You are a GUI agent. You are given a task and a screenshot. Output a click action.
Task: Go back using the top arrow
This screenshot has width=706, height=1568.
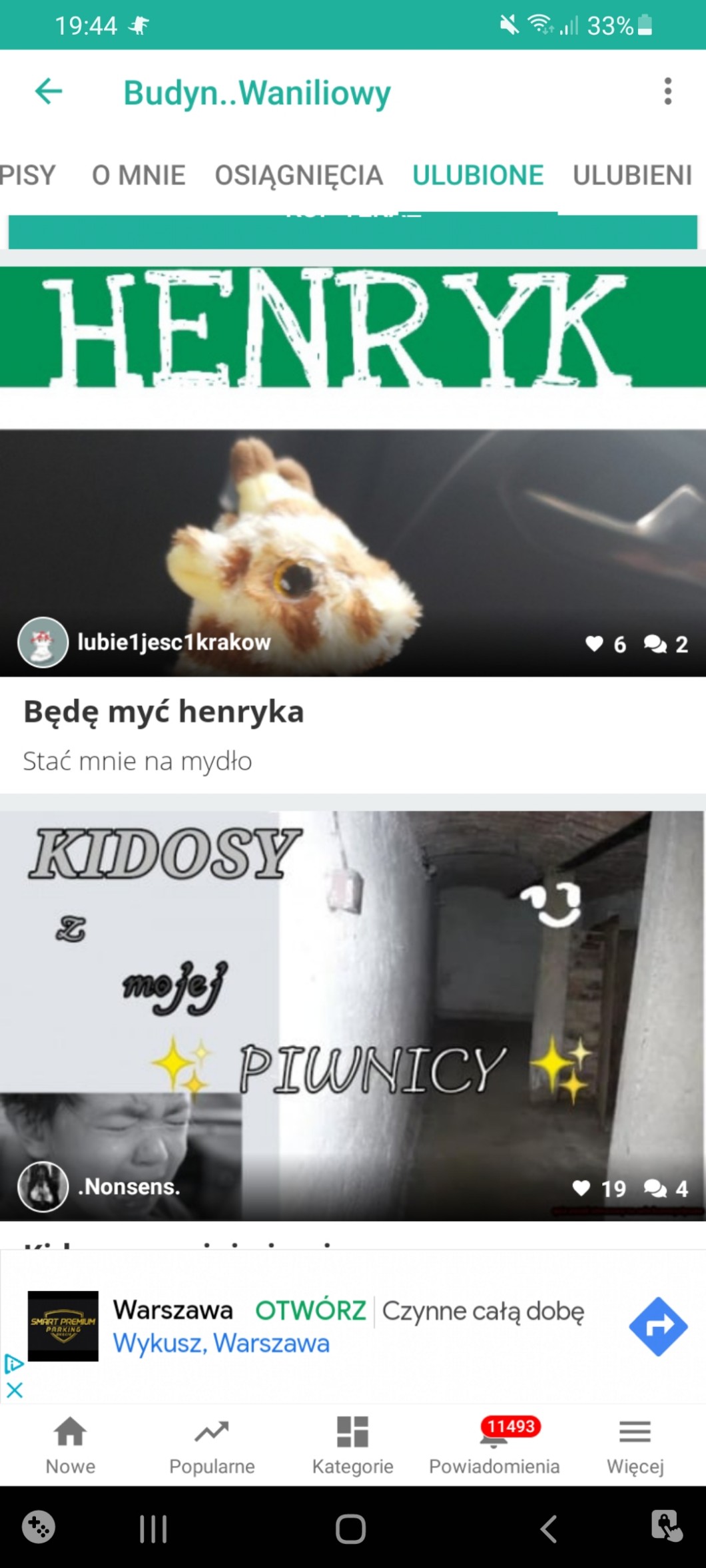(49, 91)
